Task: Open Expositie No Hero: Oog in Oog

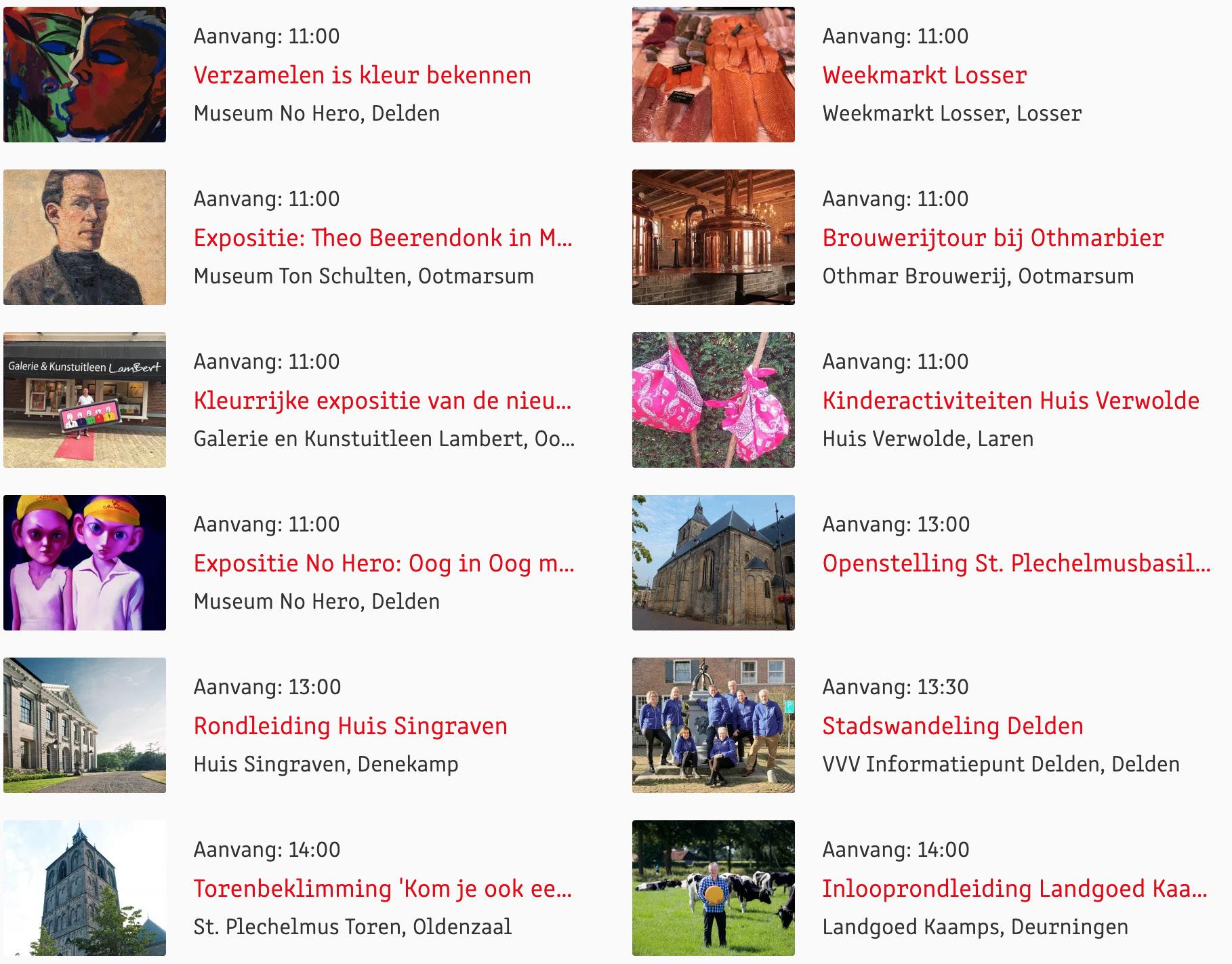Action: click(384, 563)
